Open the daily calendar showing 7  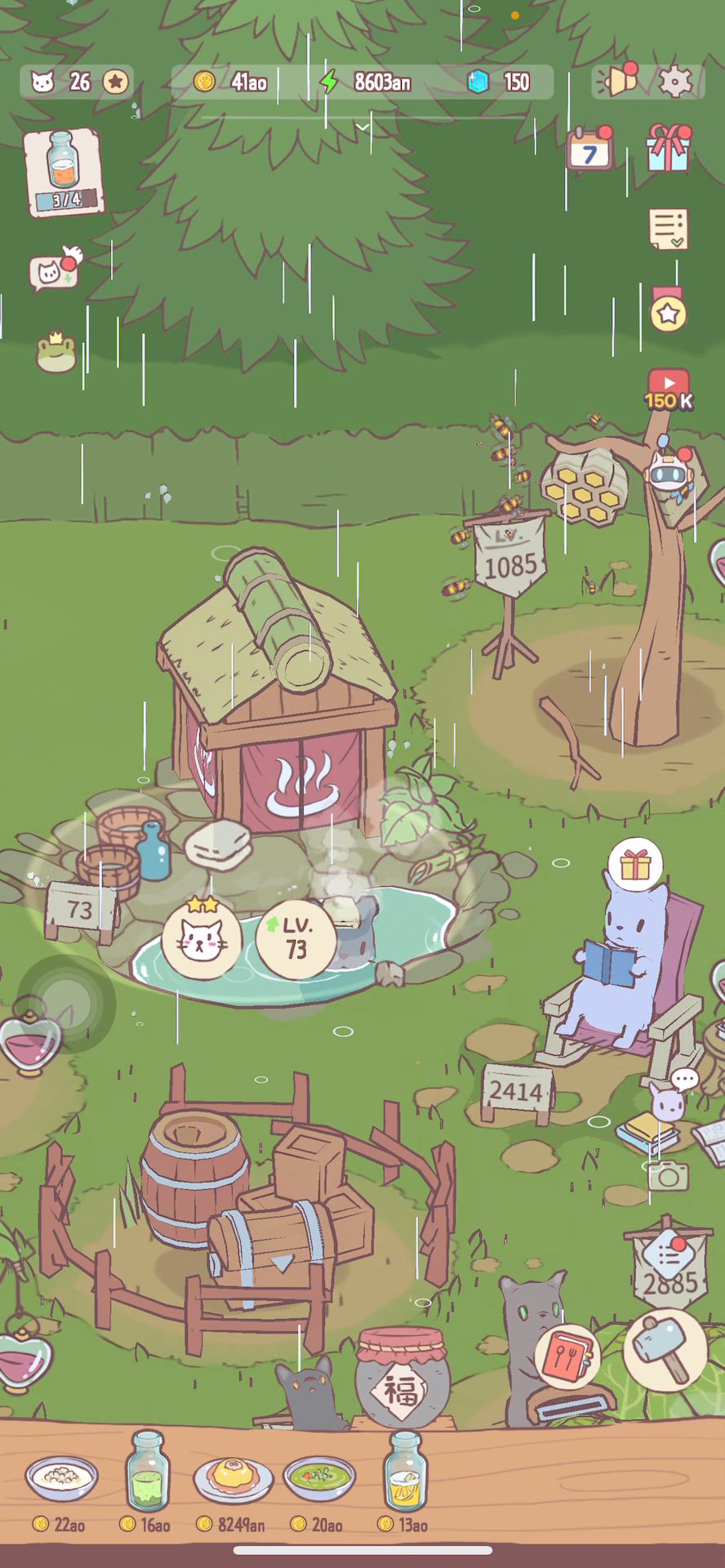(589, 149)
